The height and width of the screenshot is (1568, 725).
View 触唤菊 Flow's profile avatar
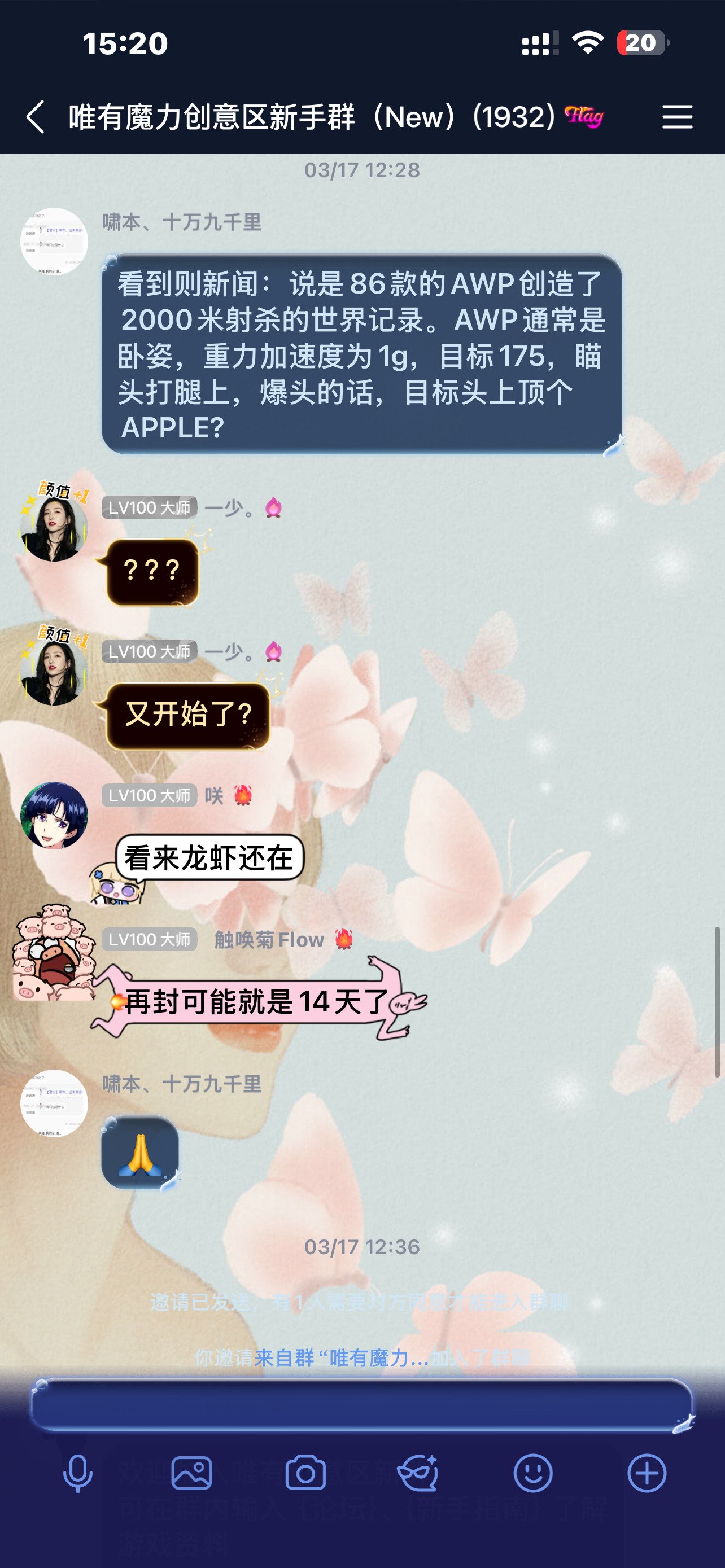click(x=54, y=956)
